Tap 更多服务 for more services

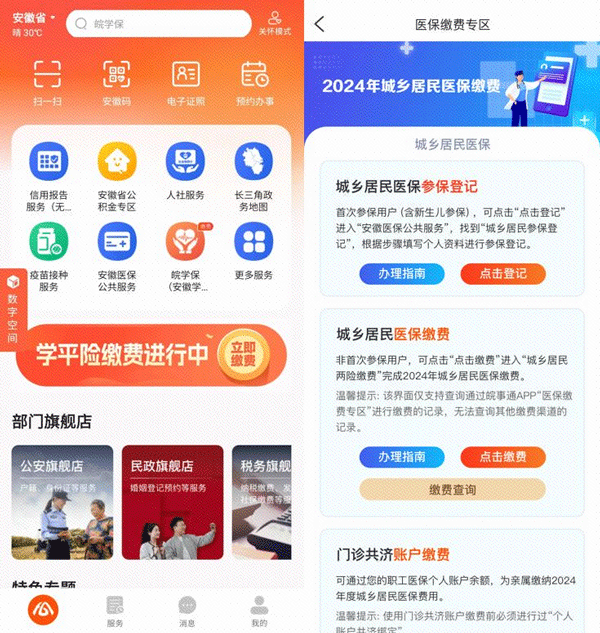[x=254, y=255]
